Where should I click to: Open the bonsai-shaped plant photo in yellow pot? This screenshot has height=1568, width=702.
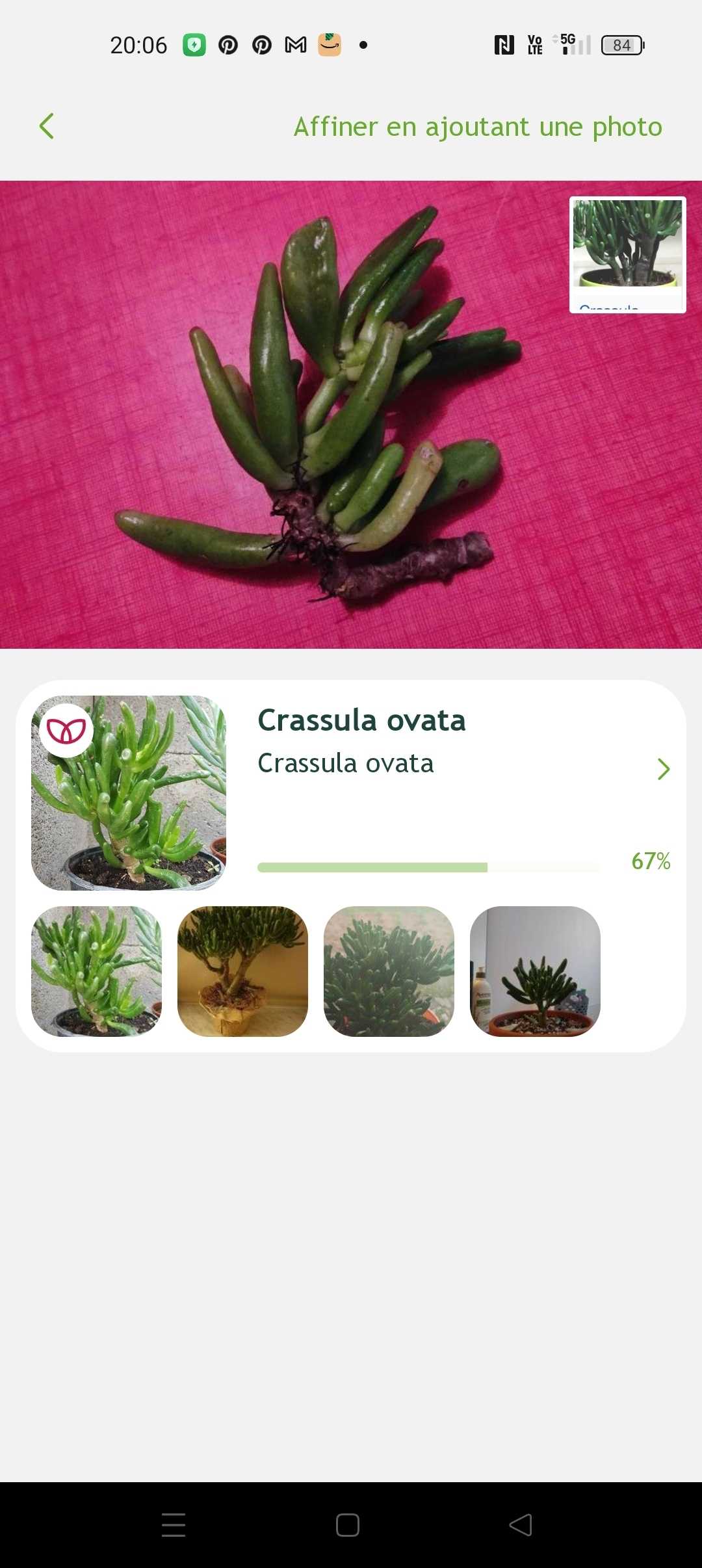(x=242, y=971)
